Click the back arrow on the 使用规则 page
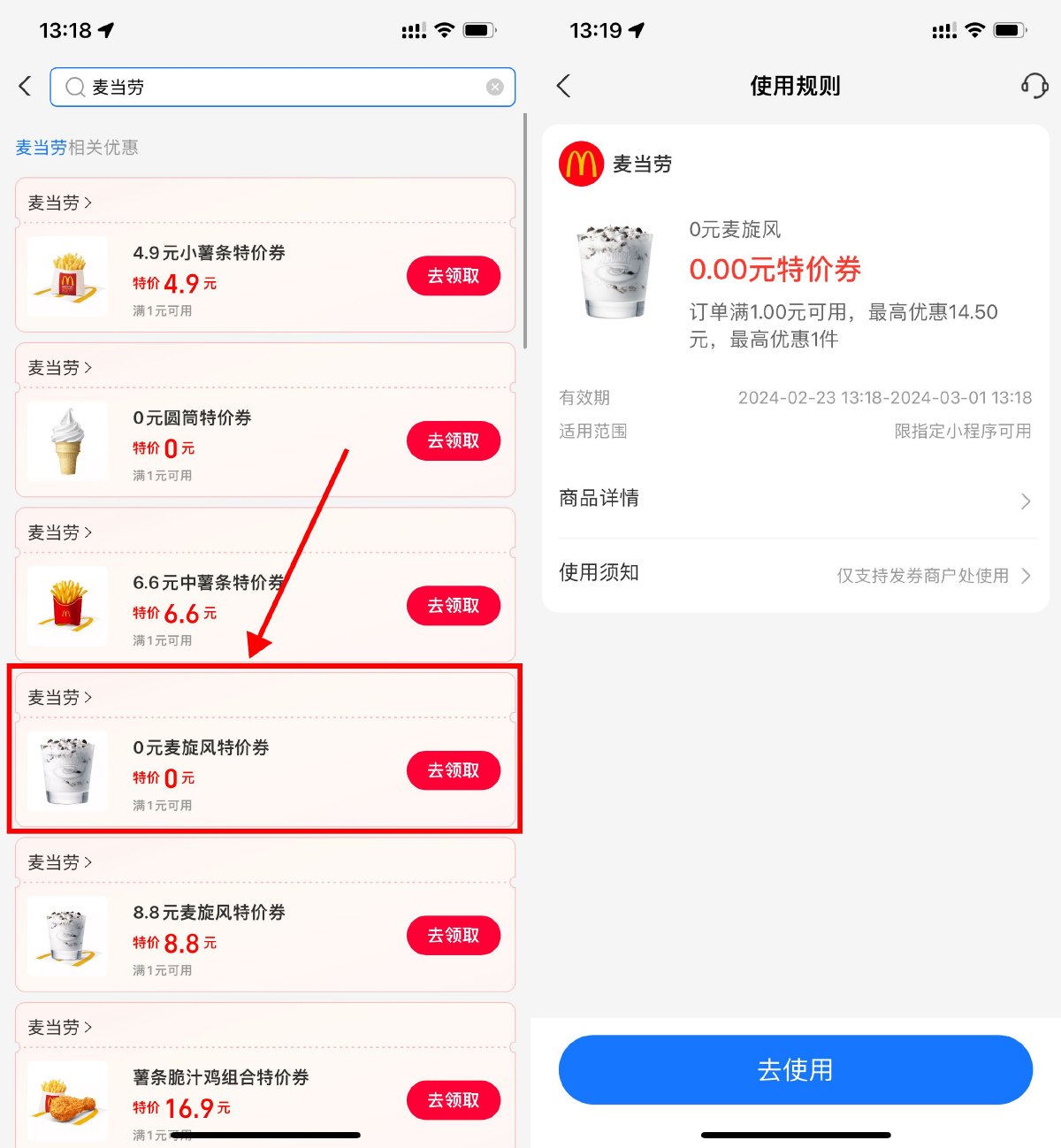 coord(563,86)
